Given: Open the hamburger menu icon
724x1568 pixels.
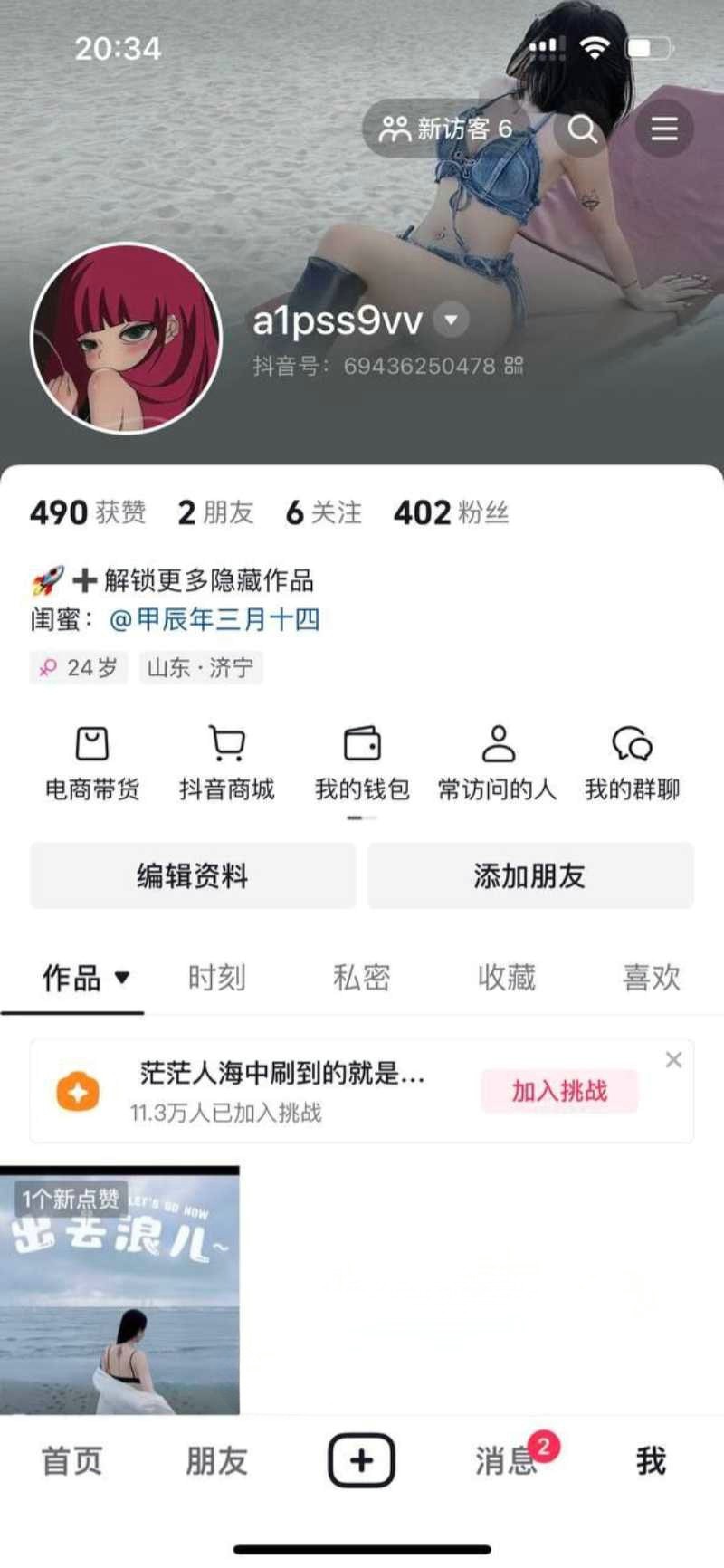Looking at the screenshot, I should [x=664, y=129].
